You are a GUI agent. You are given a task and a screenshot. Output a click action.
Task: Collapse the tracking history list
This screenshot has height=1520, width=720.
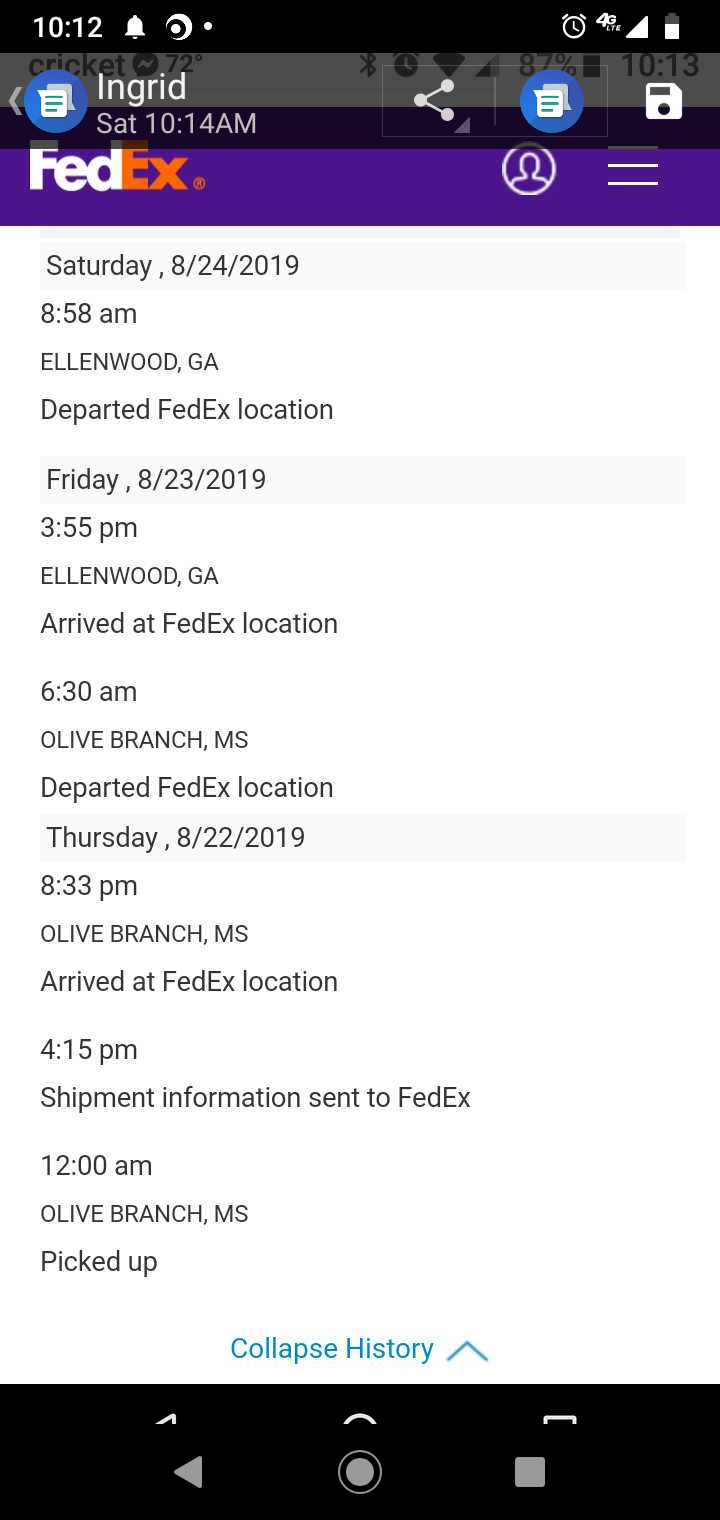(331, 1348)
